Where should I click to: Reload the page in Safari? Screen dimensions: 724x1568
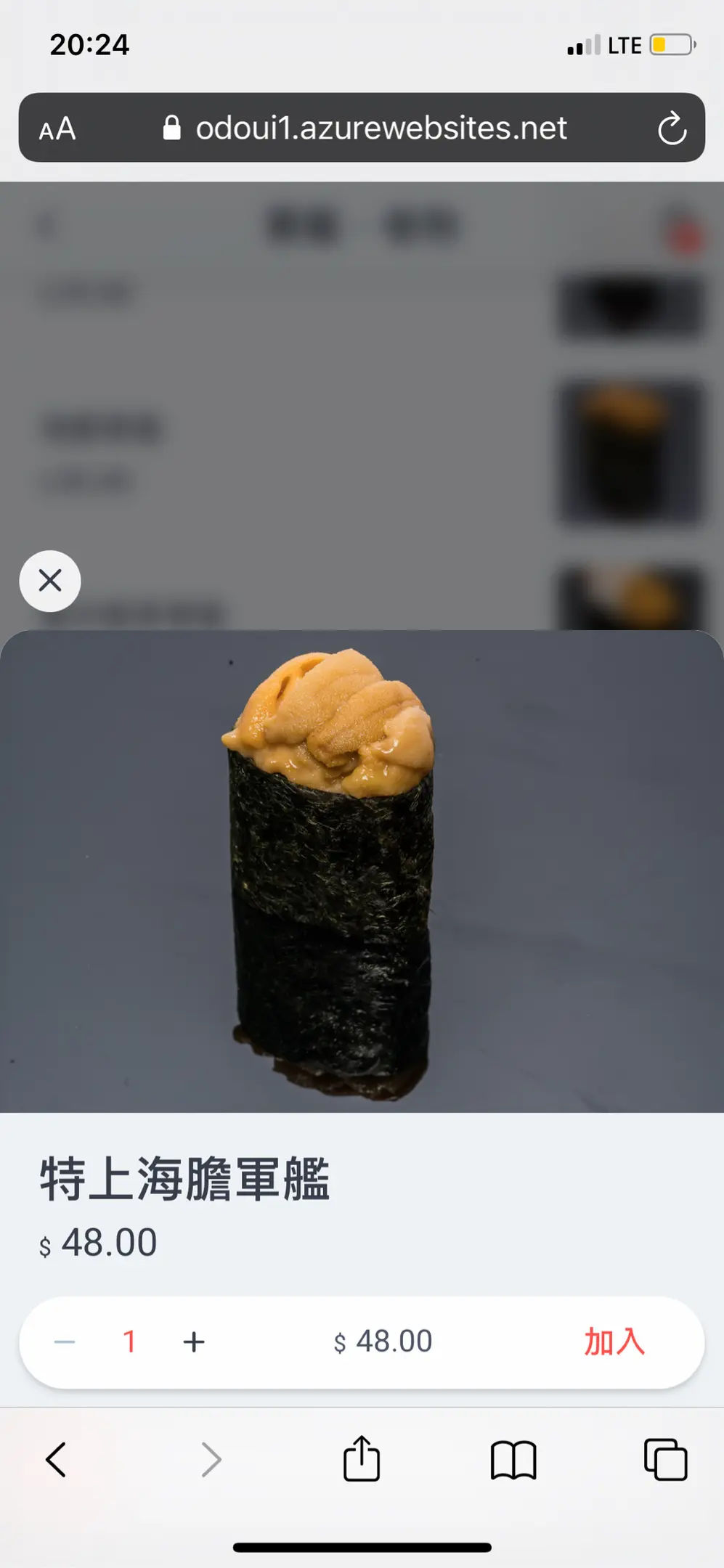(x=672, y=128)
